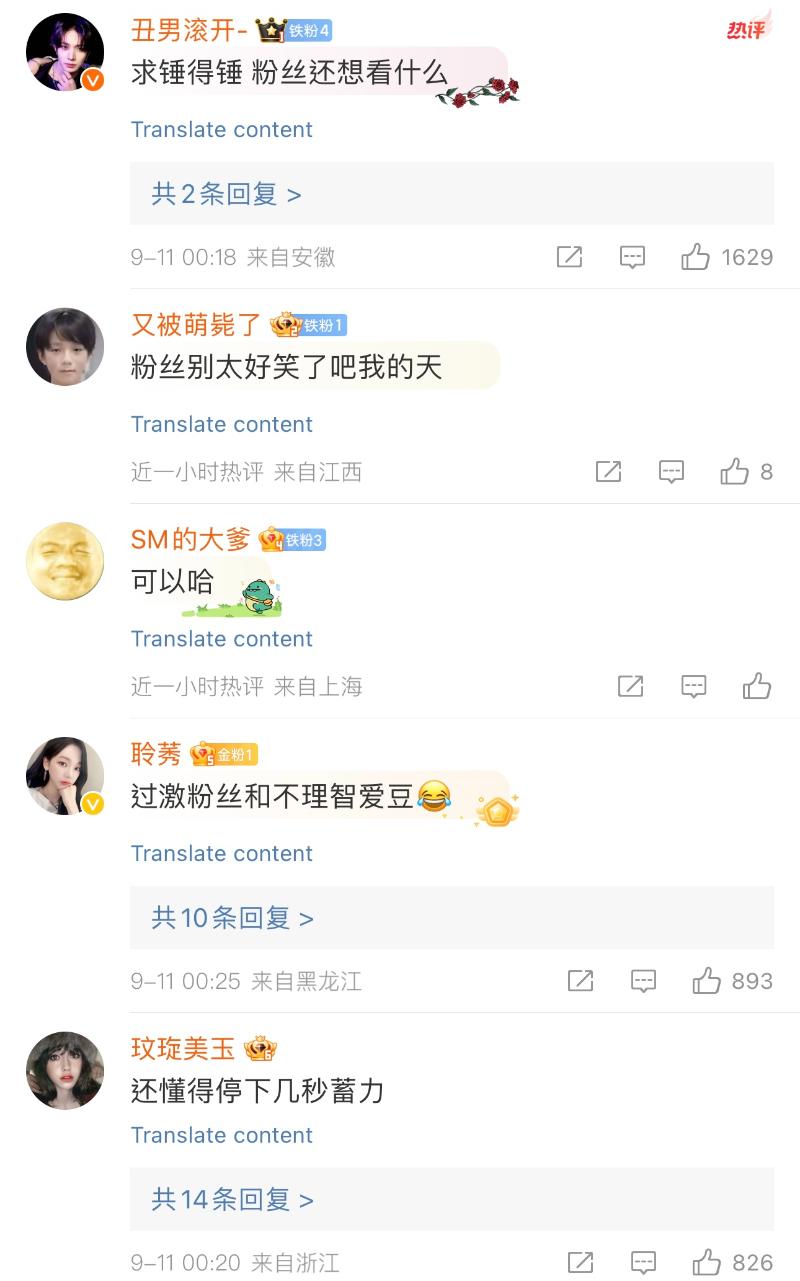Repost the comment by 丑男滚开-
The image size is (800, 1281).
coord(569,258)
